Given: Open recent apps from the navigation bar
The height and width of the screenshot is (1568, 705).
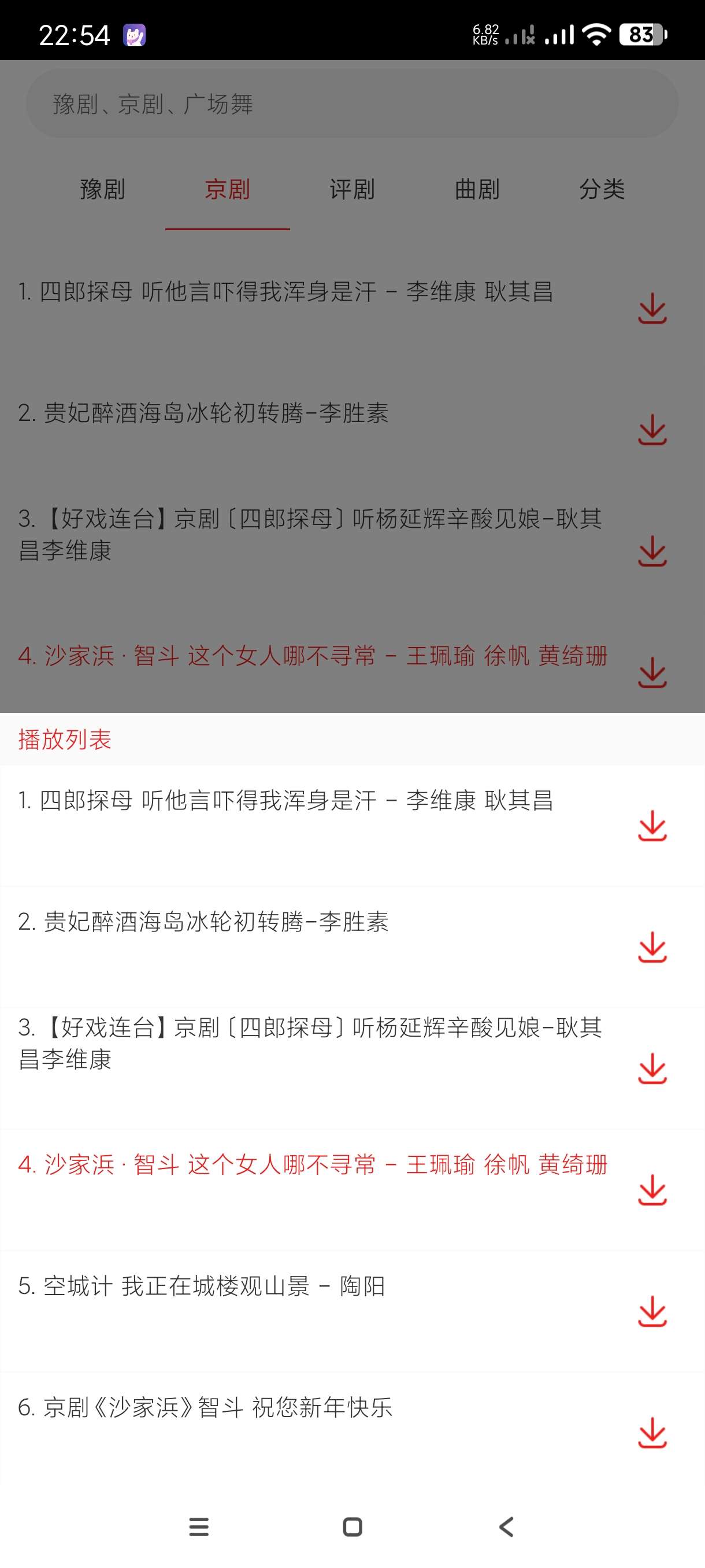Looking at the screenshot, I should (199, 1526).
